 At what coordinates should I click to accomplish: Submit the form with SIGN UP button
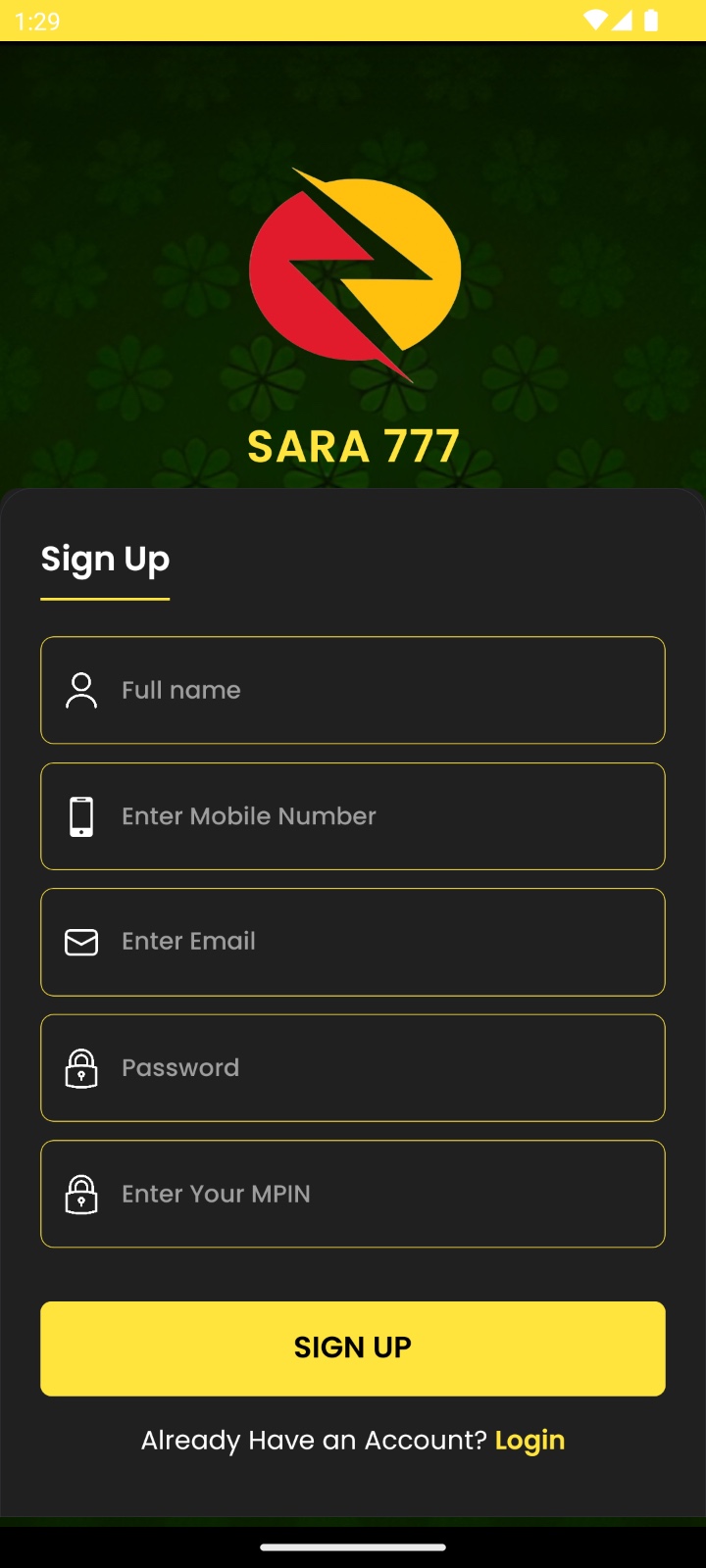[353, 1348]
